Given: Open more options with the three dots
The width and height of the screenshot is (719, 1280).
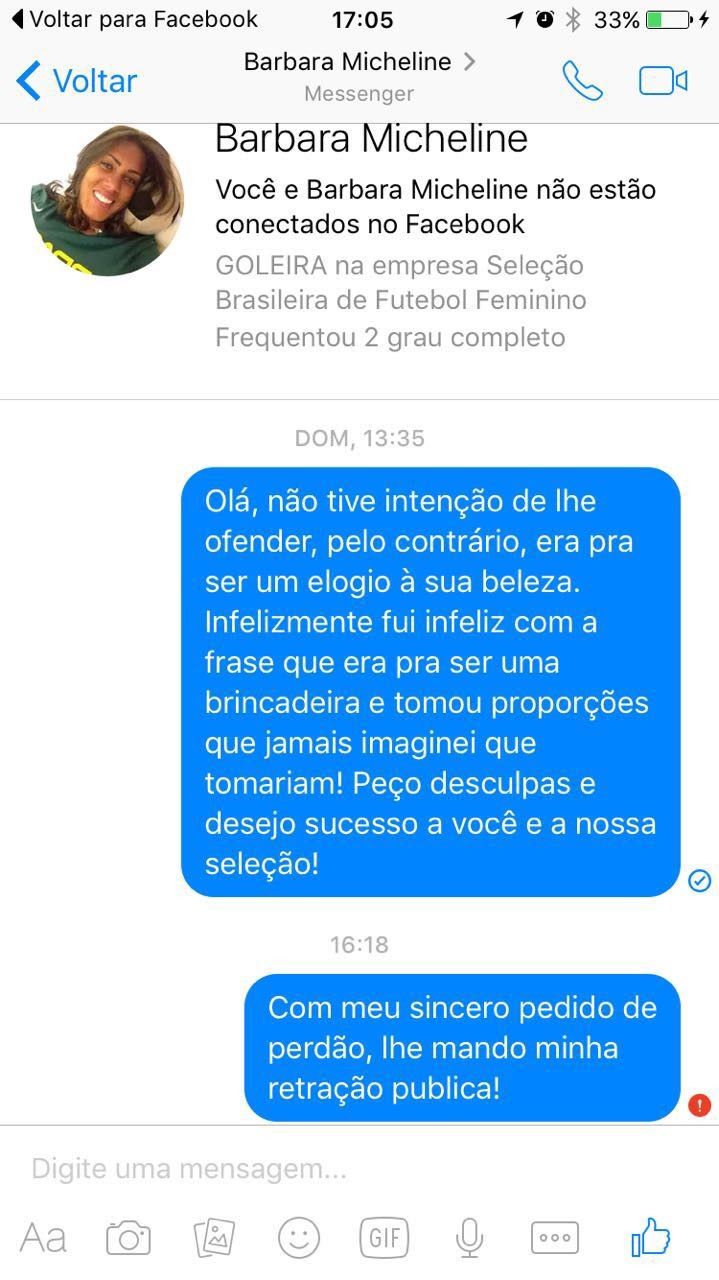Looking at the screenshot, I should coord(555,1238).
